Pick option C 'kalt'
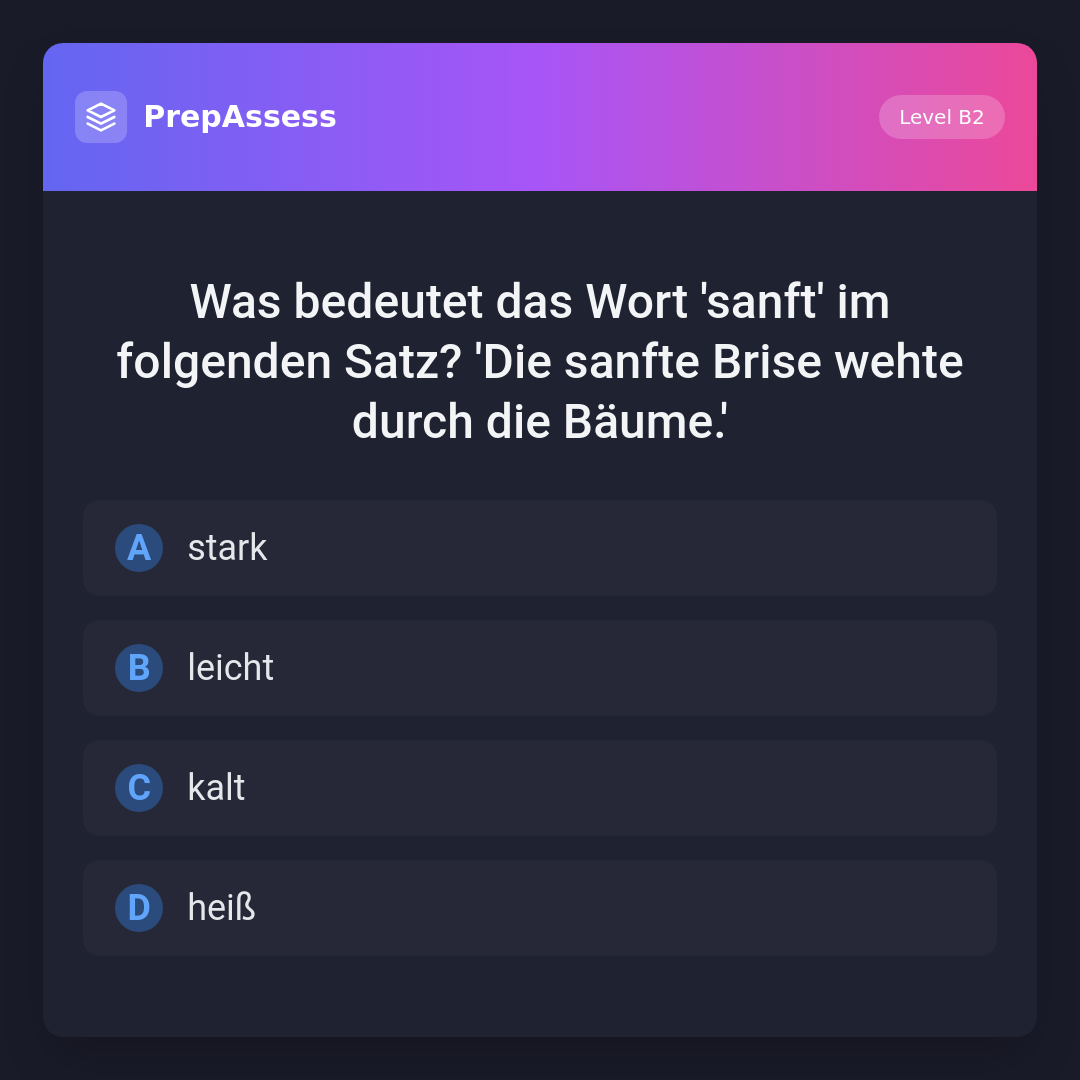The image size is (1080, 1080). tap(540, 788)
